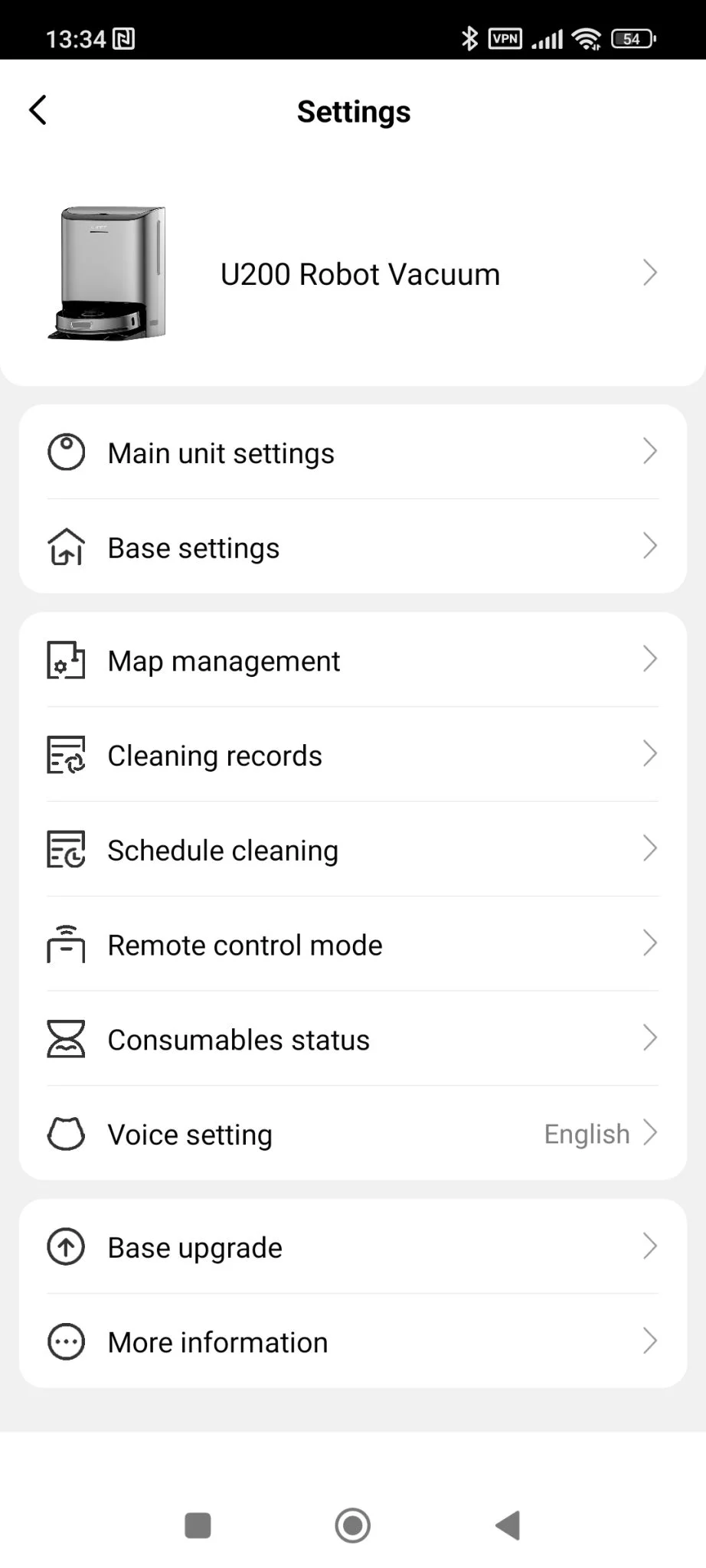Open Voice setting showing English

pos(352,1134)
